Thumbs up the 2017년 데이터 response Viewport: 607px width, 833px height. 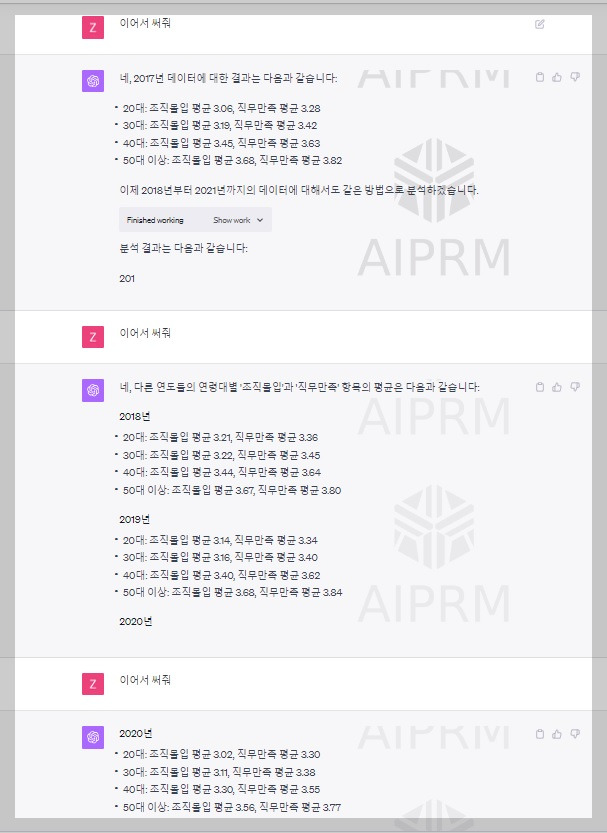click(x=557, y=77)
